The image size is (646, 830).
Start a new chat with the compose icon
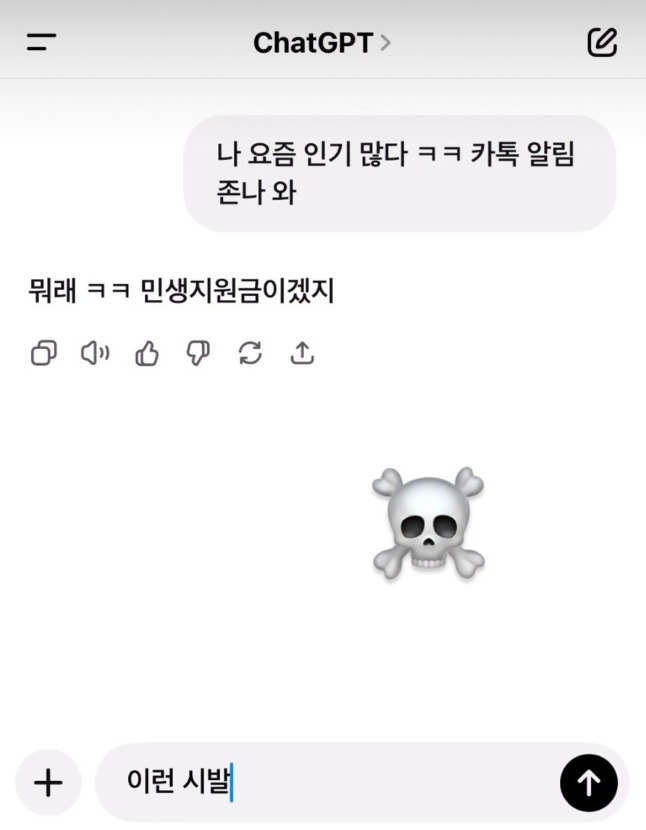(602, 42)
